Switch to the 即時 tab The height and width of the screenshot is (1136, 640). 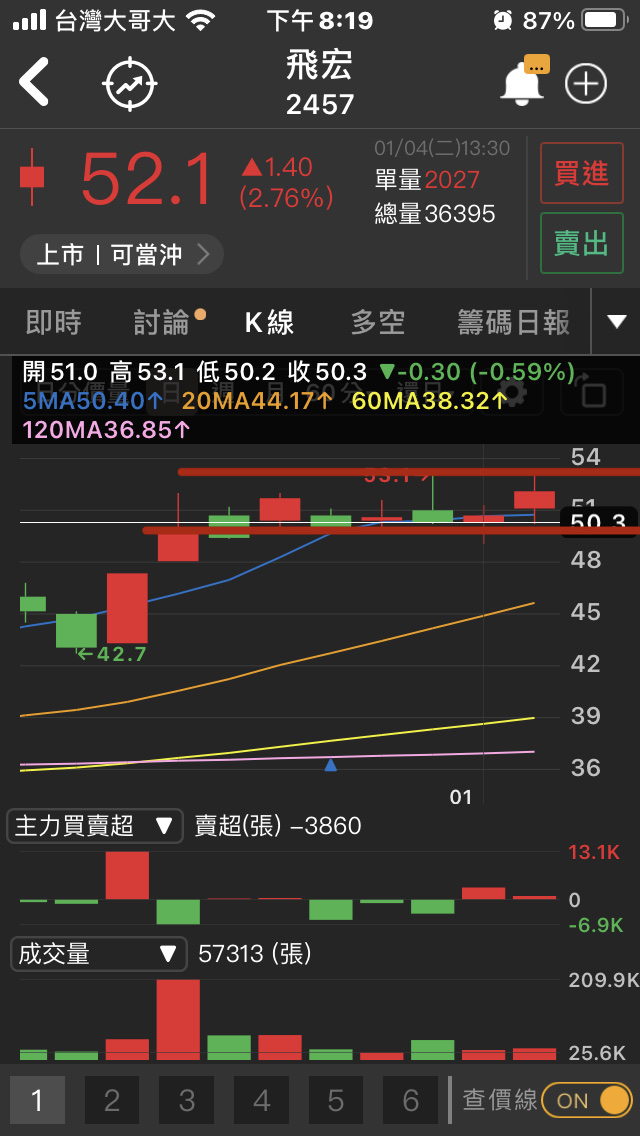53,322
